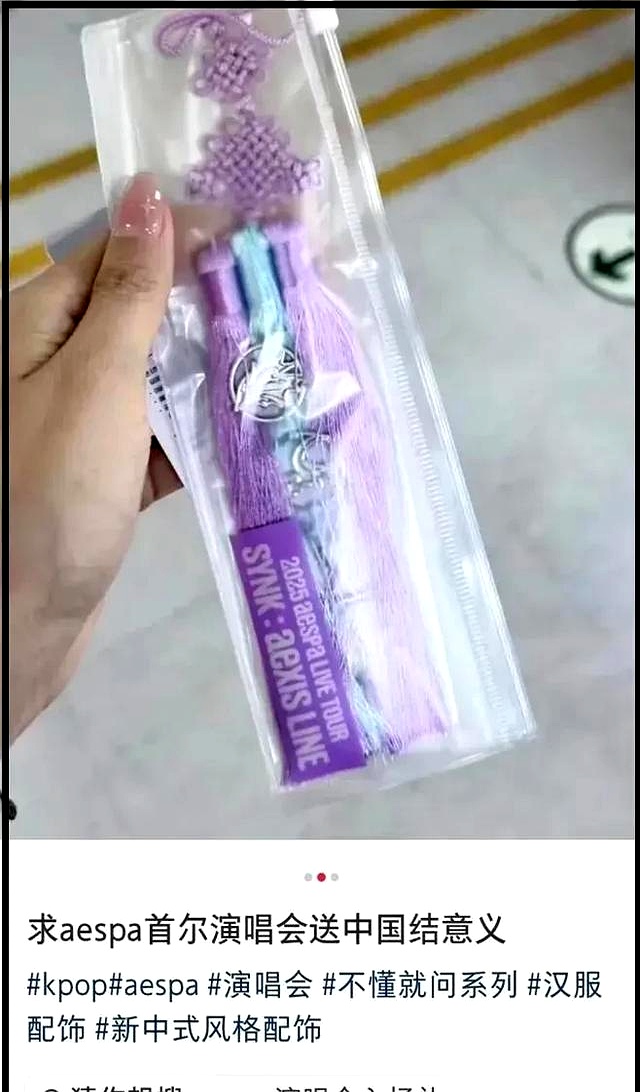Open the #不懂就问系列 hashtag
640x1092 pixels.
[x=419, y=985]
